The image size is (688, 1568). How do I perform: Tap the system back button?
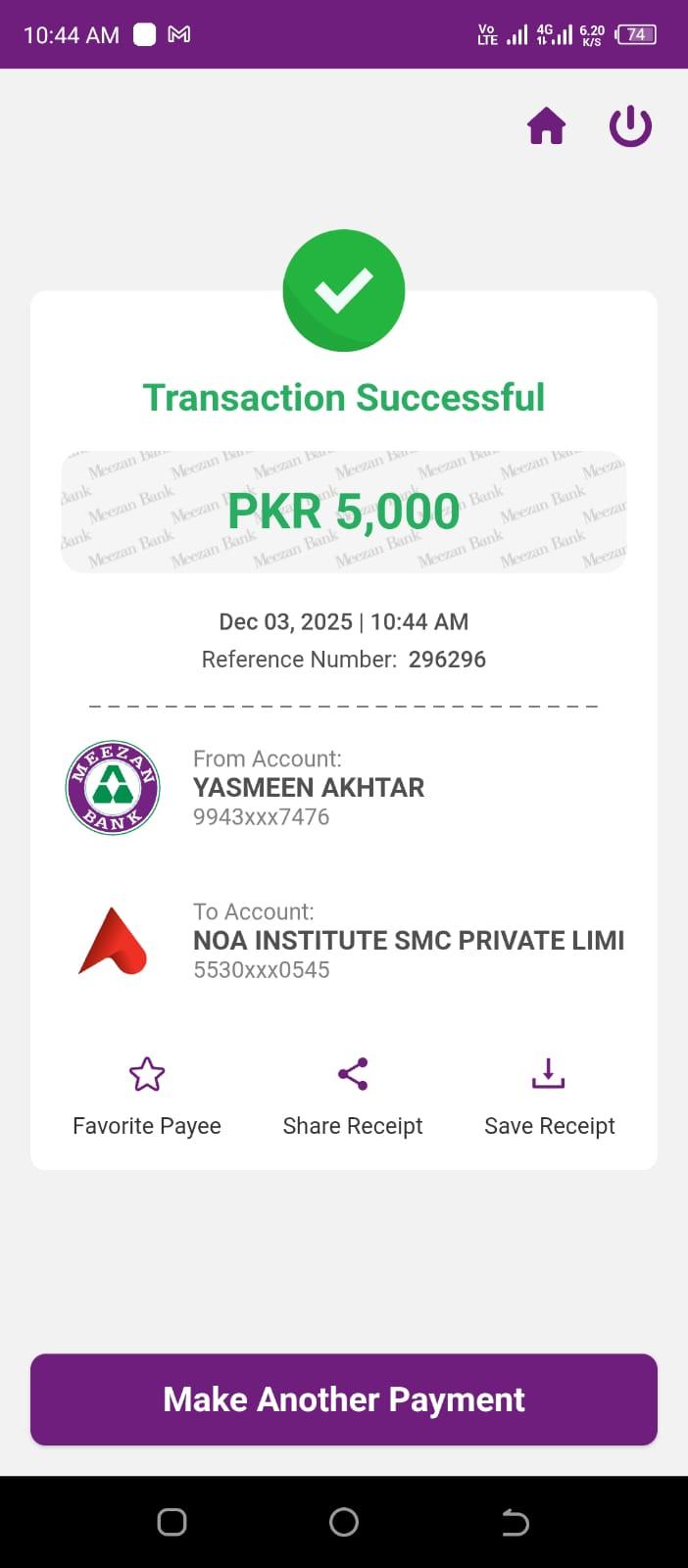coord(516,1522)
